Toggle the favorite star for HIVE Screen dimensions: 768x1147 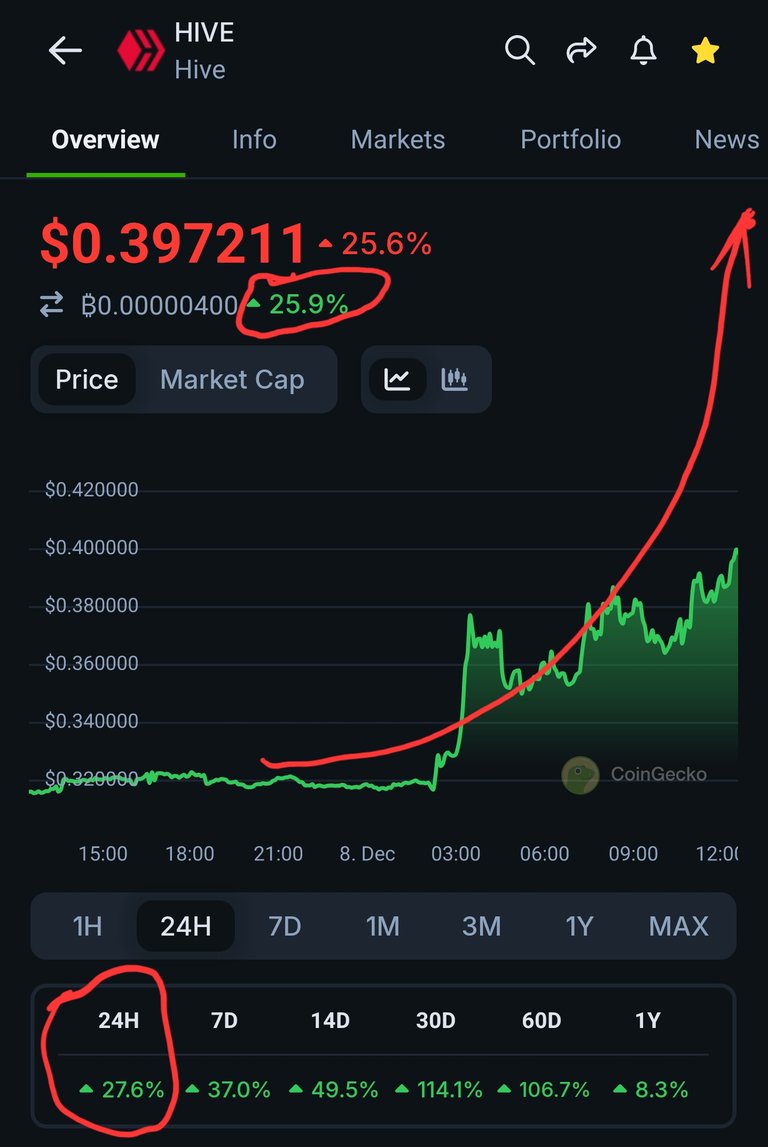(705, 51)
